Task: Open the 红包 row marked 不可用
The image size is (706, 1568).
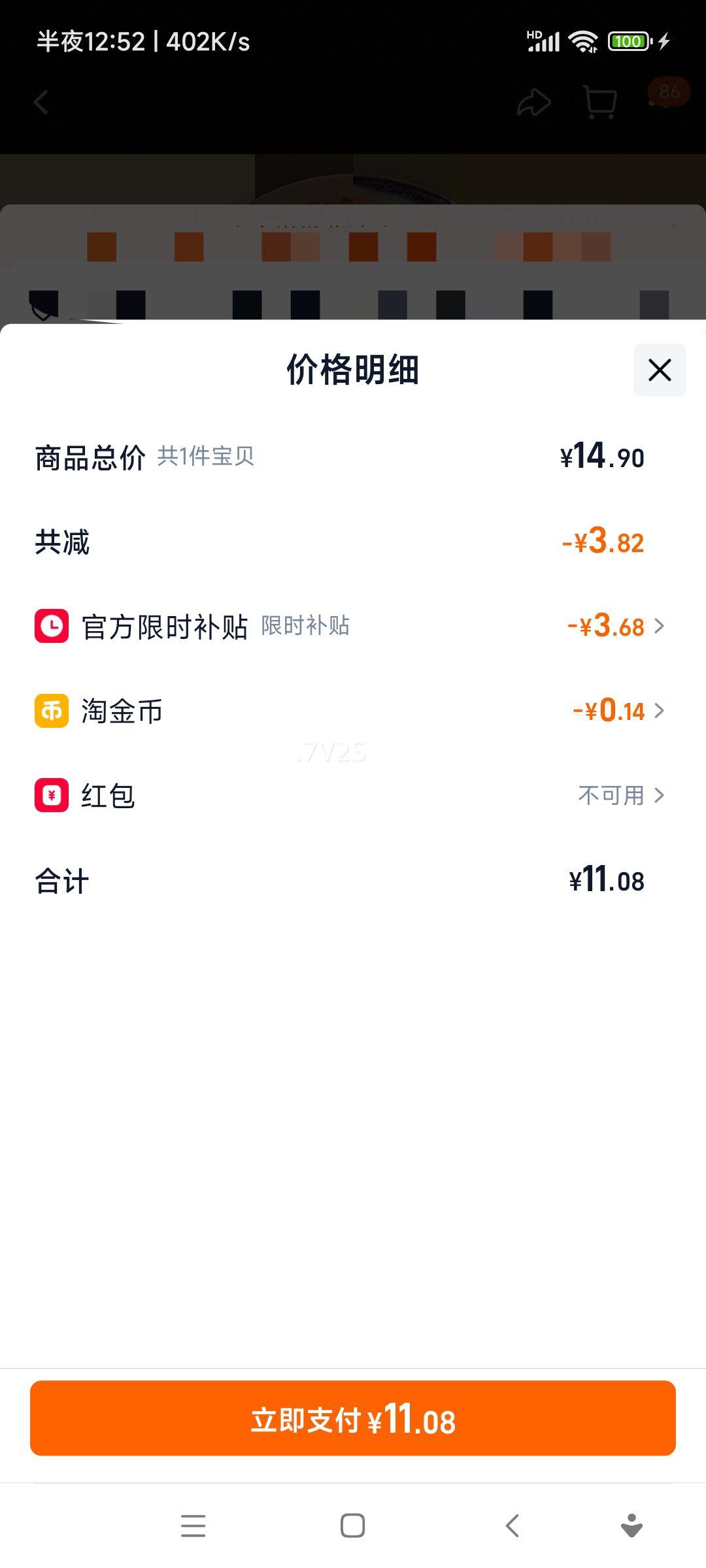Action: click(620, 795)
